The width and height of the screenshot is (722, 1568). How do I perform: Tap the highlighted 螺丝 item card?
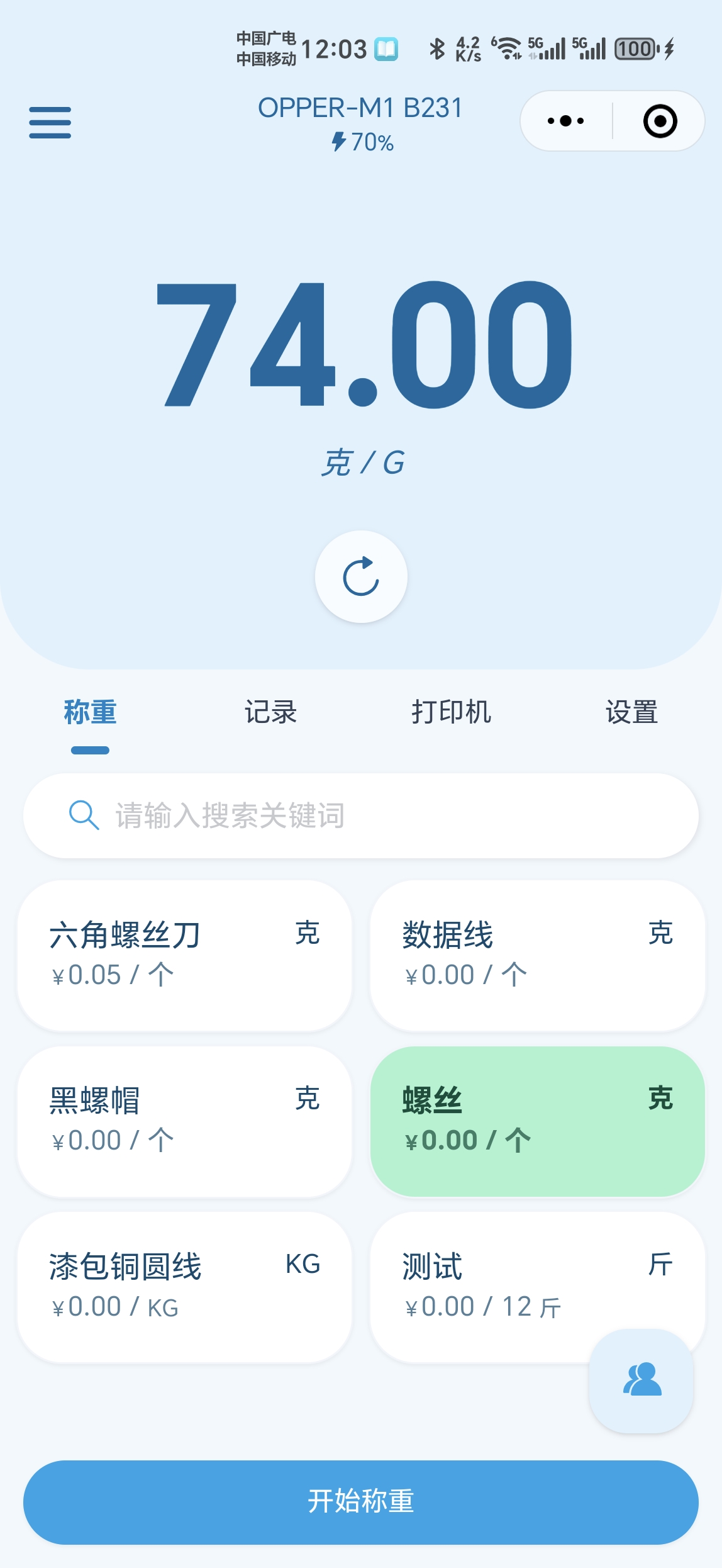[x=537, y=1121]
